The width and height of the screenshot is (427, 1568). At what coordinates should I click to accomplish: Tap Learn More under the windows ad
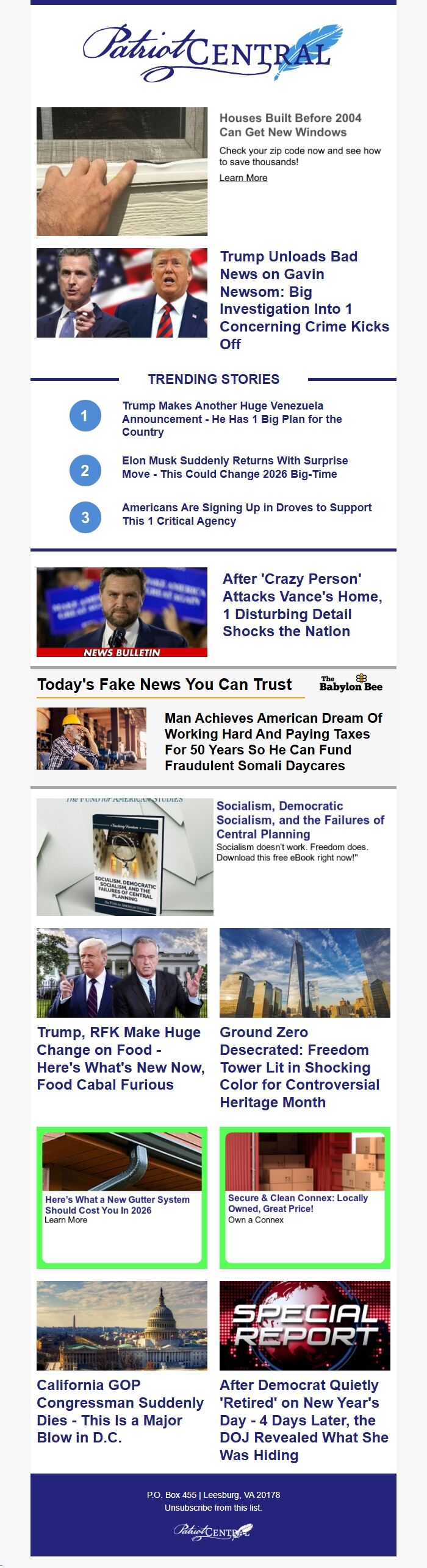[243, 178]
